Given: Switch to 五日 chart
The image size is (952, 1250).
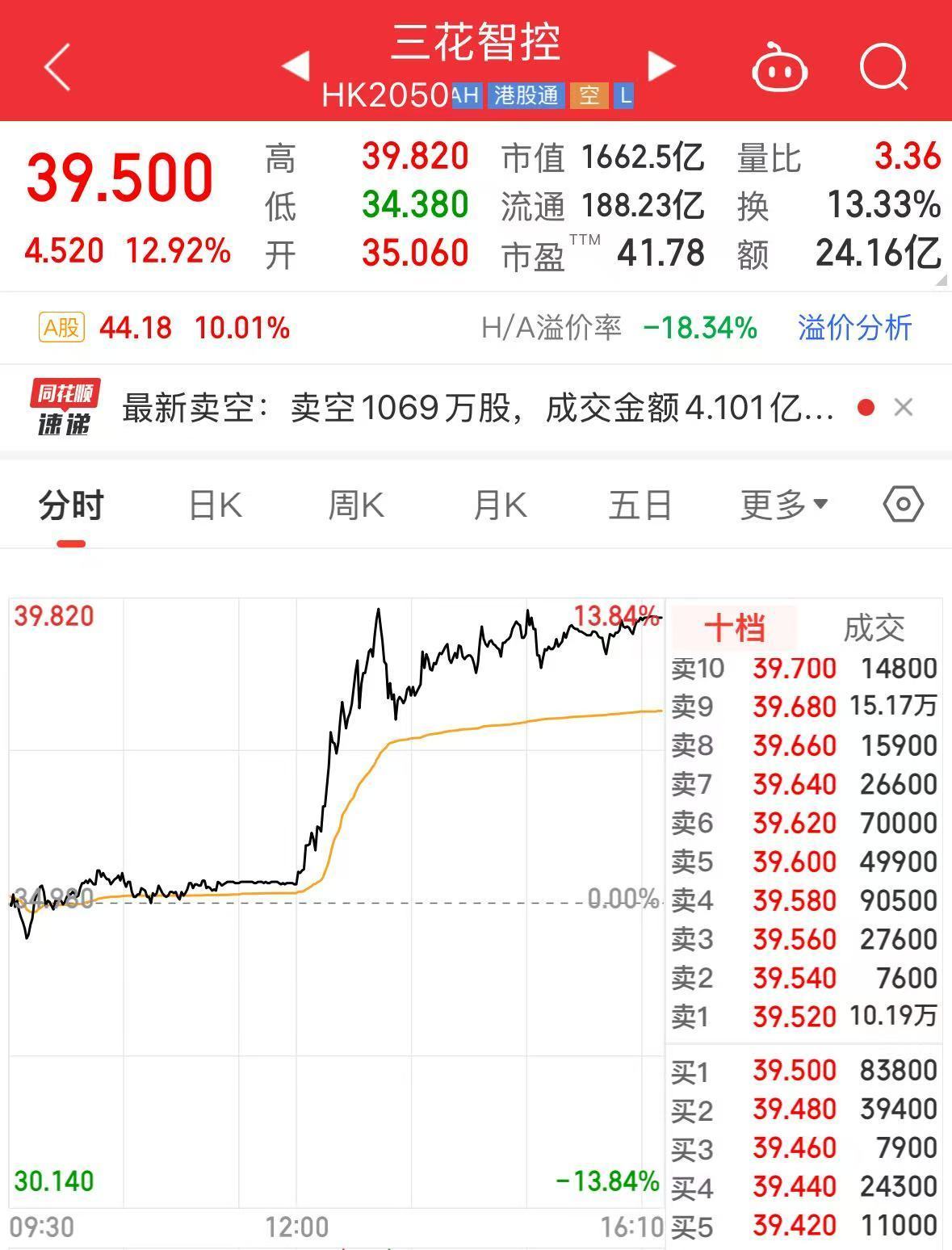Looking at the screenshot, I should (640, 506).
